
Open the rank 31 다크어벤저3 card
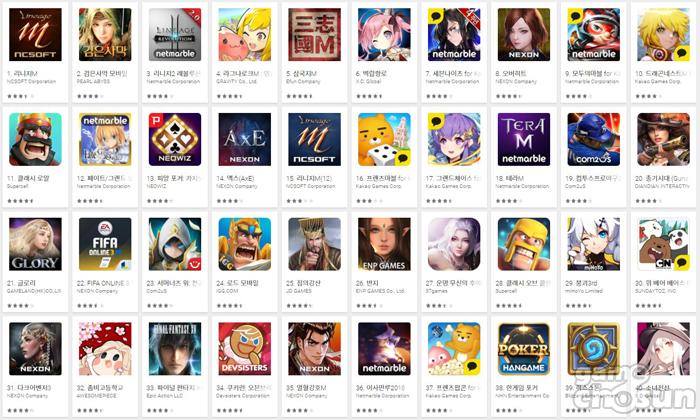click(35, 348)
